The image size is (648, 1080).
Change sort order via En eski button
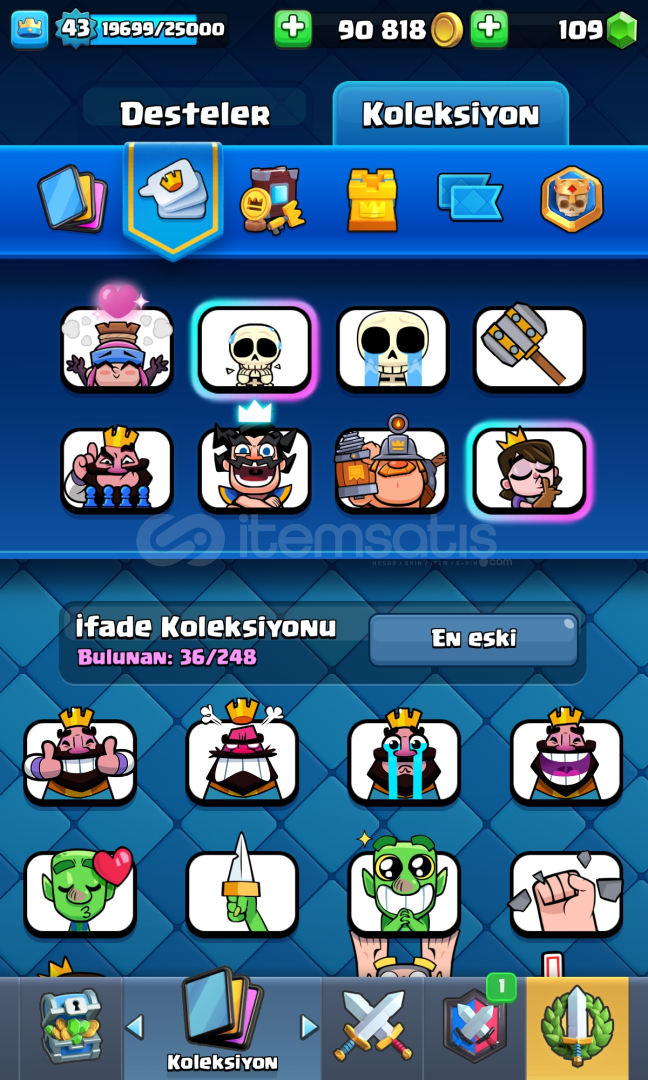click(x=473, y=639)
